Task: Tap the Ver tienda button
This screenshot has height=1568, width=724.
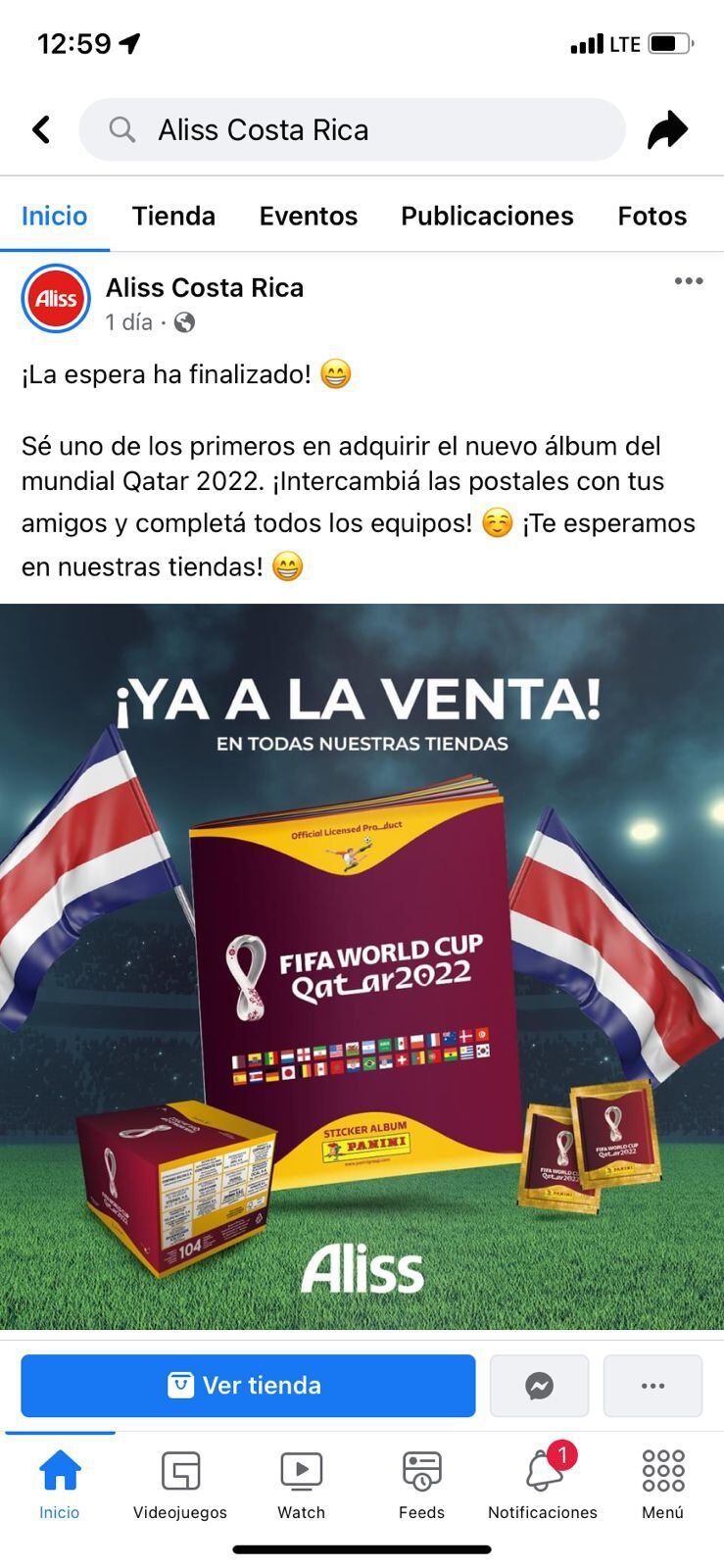Action: tap(248, 1385)
